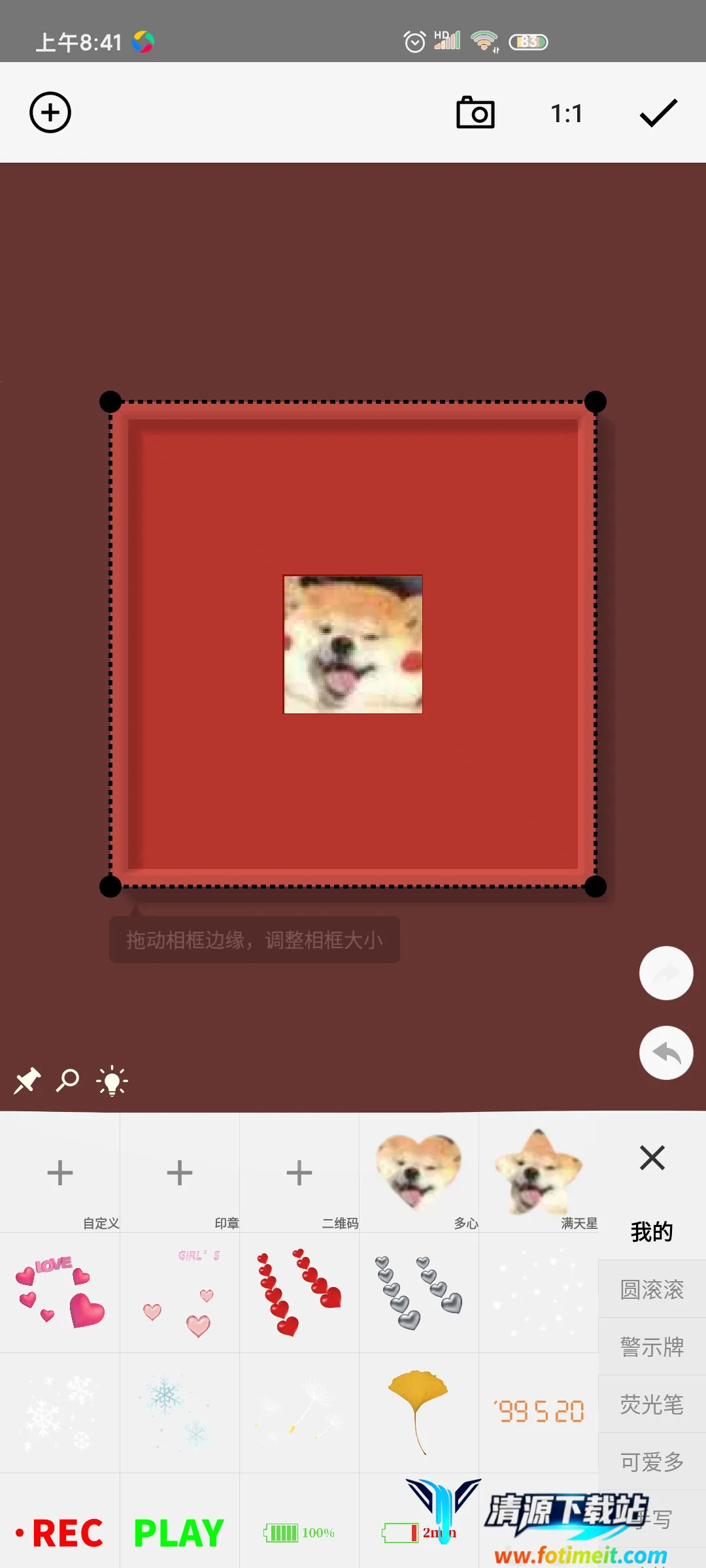Toggle the light bulb brightness icon
This screenshot has width=706, height=1568.
pyautogui.click(x=112, y=1081)
